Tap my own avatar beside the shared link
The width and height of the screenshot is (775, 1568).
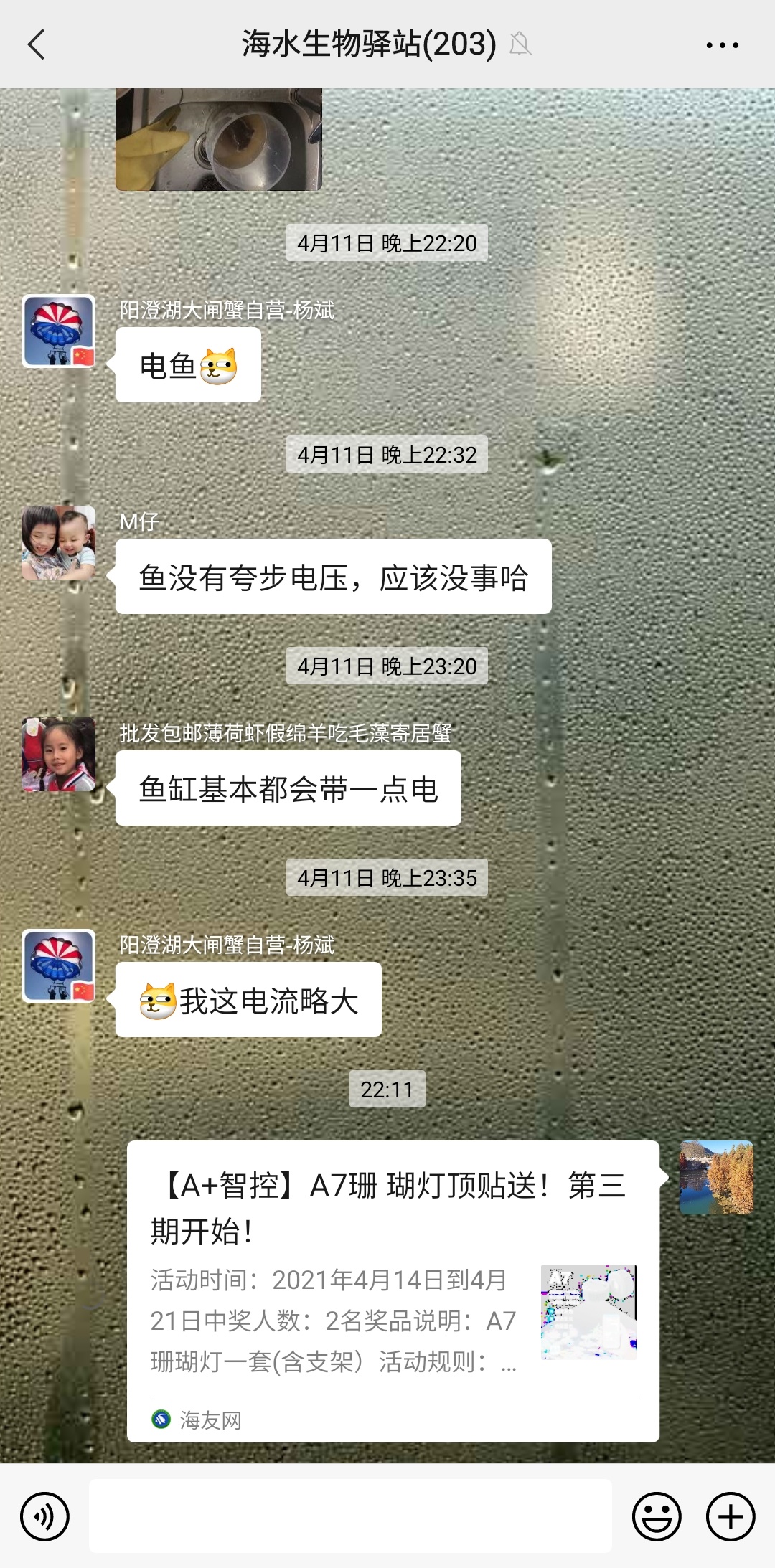click(x=716, y=1177)
